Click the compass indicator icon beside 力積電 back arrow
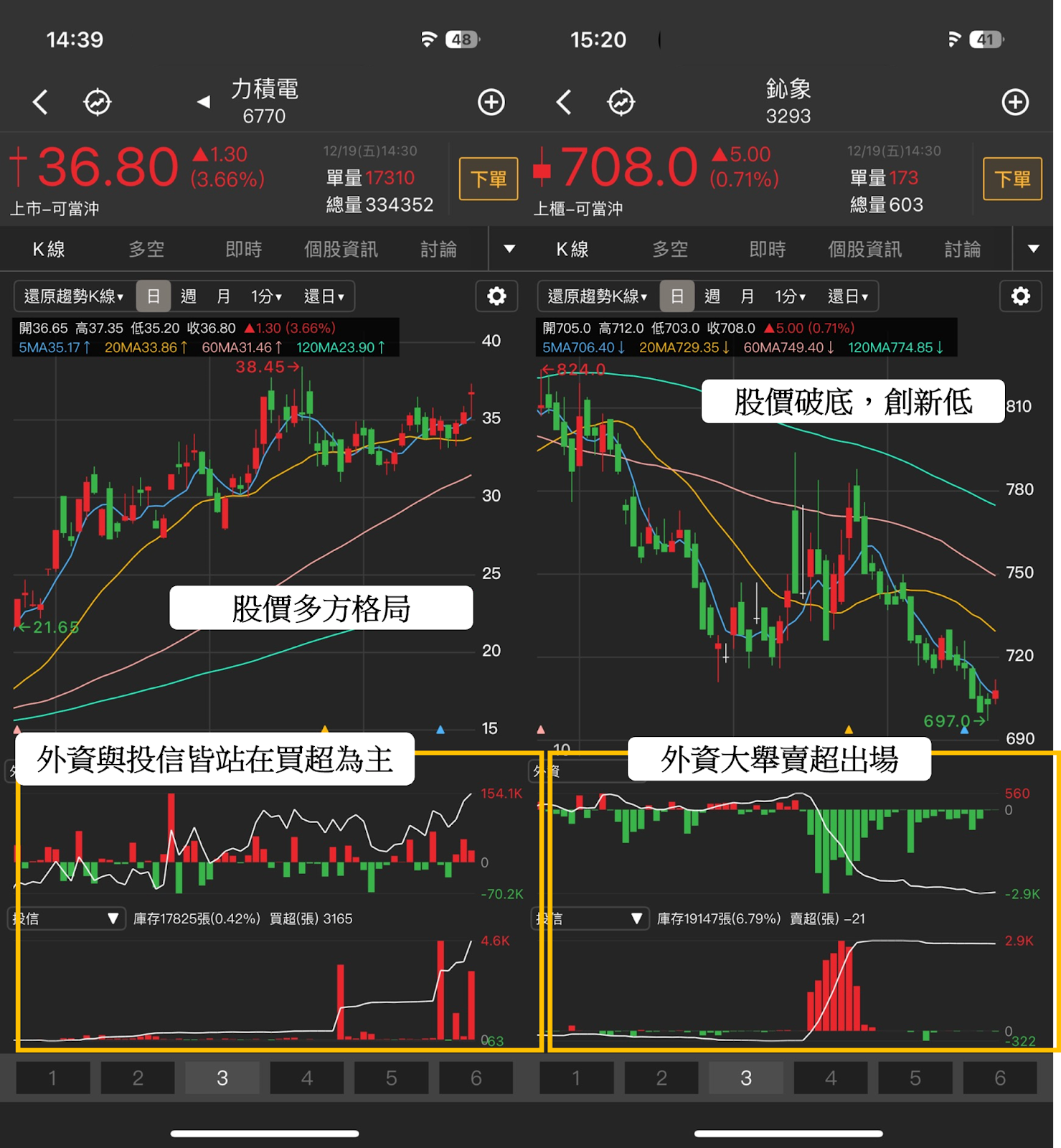Viewport: 1061px width, 1148px height. click(x=98, y=102)
